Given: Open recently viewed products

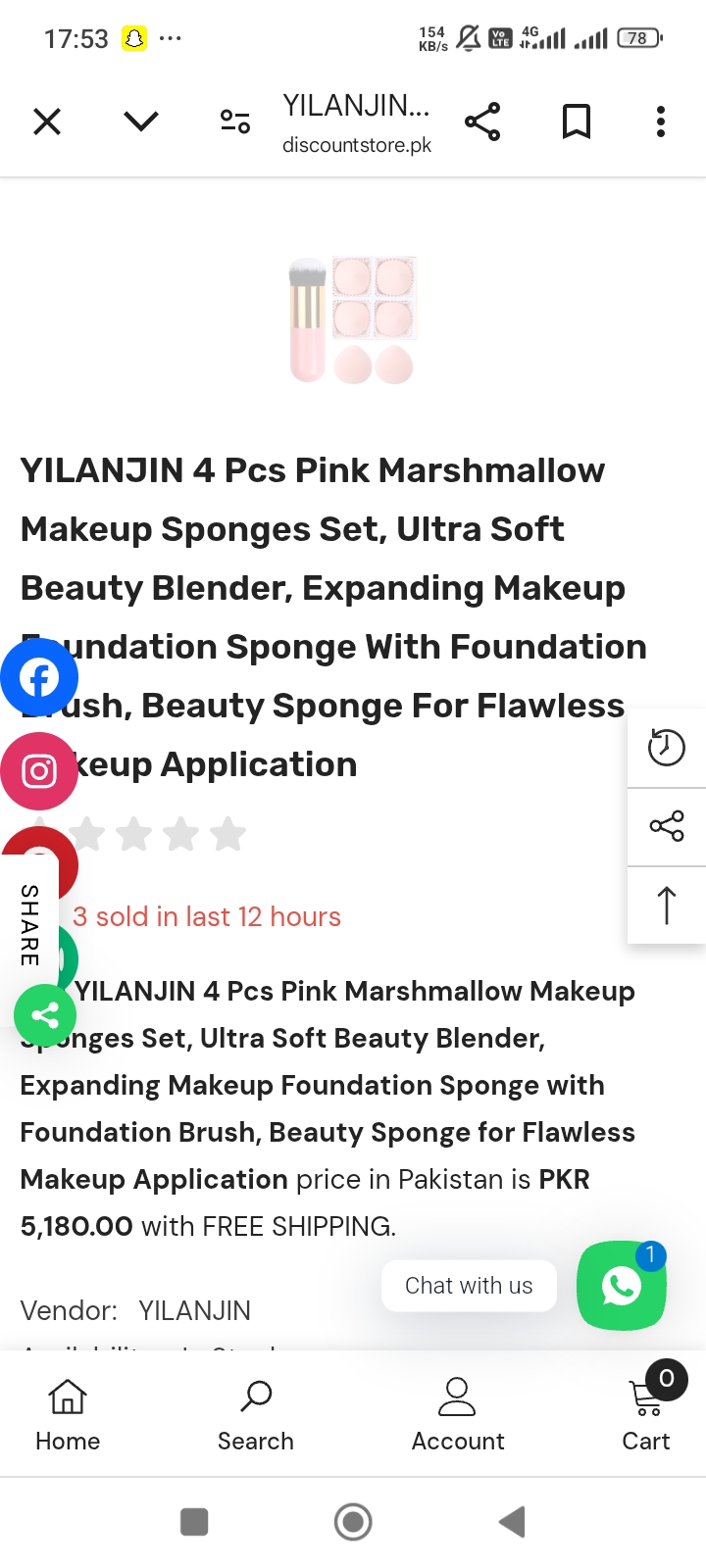Looking at the screenshot, I should 667,748.
